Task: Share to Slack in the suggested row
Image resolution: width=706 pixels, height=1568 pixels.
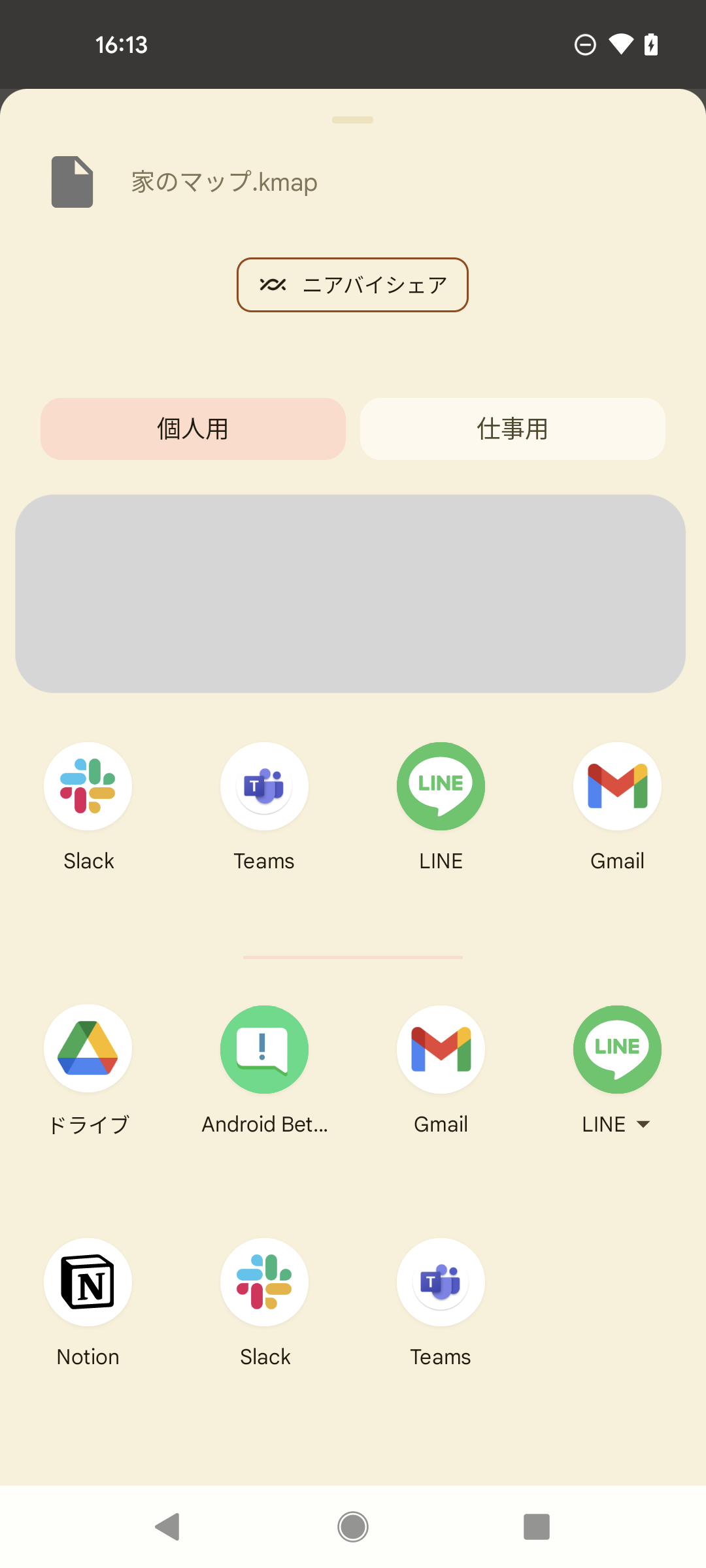Action: tap(88, 787)
